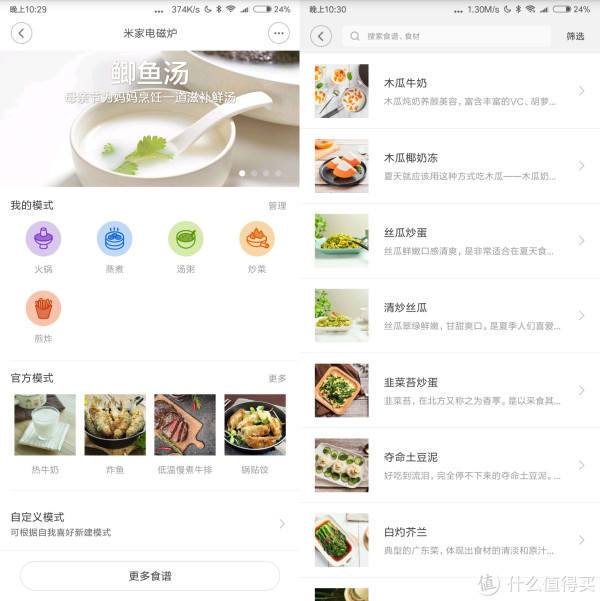Viewport: 600px width, 601px height.
Task: Open 自定义模式 to create a mode
Action: pyautogui.click(x=150, y=524)
